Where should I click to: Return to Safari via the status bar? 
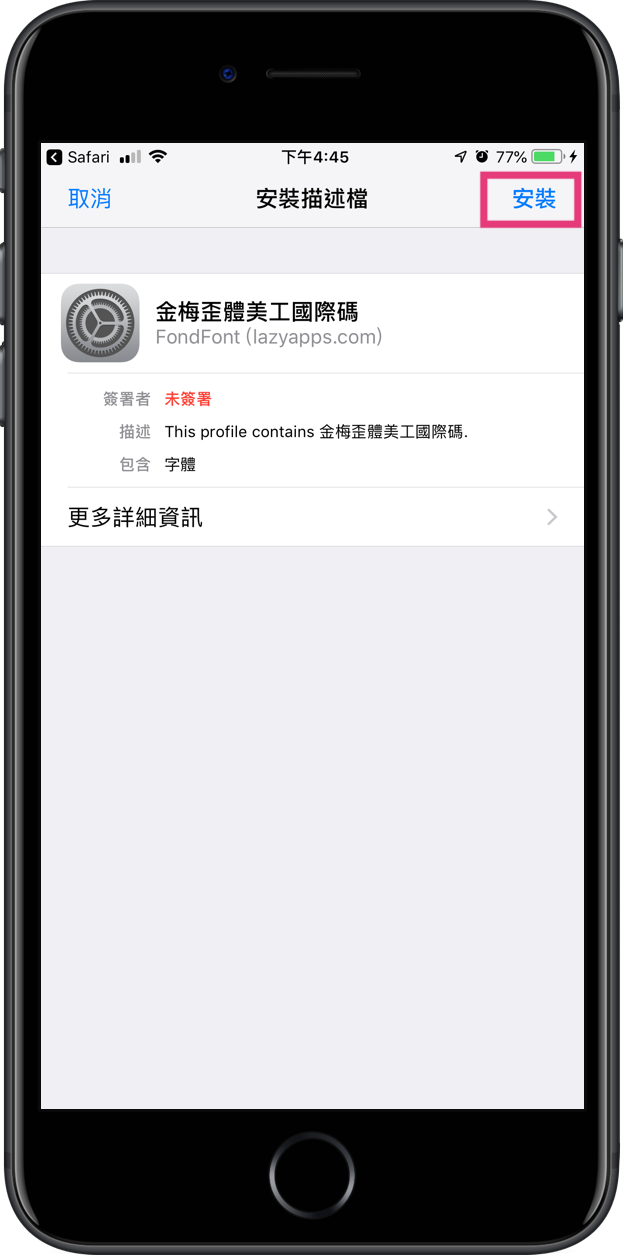[78, 157]
